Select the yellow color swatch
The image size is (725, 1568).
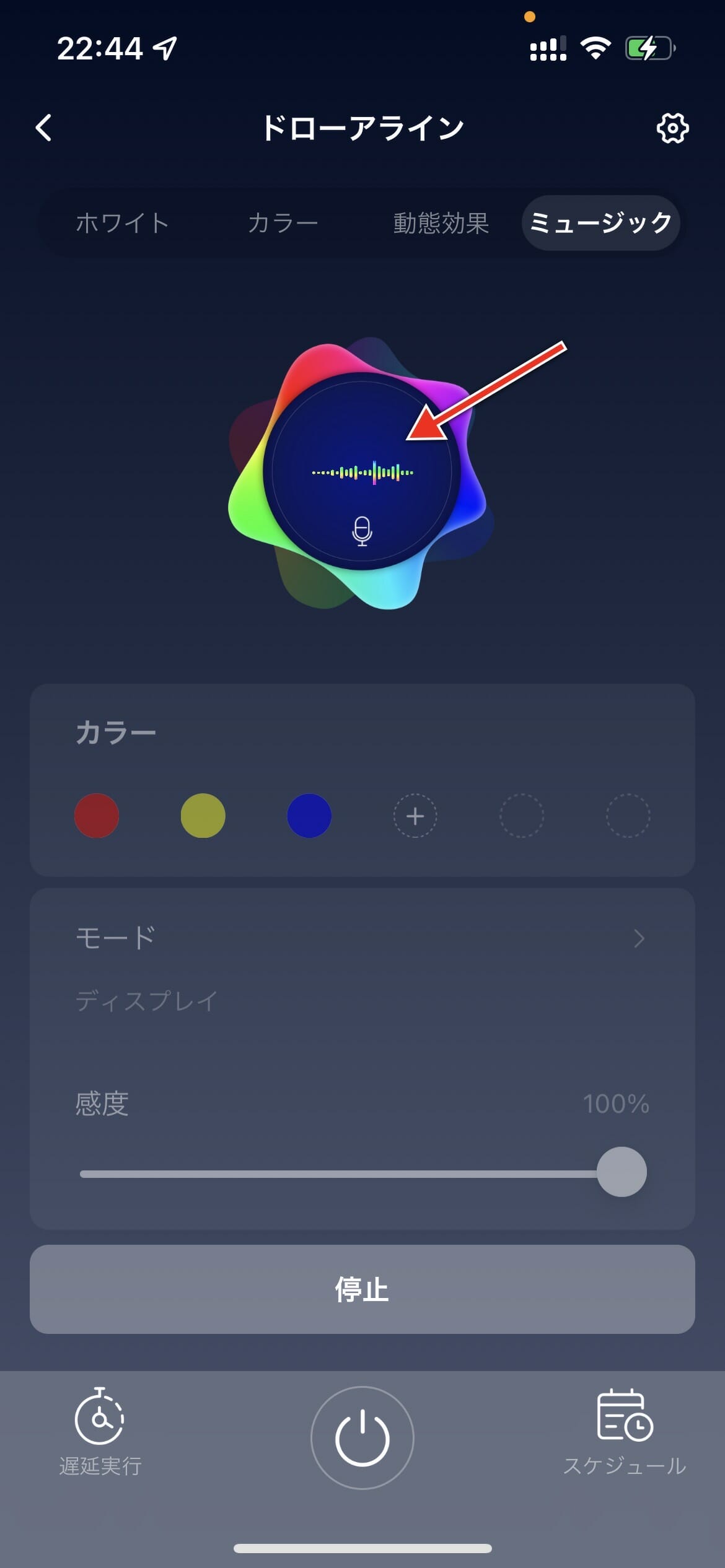tap(203, 816)
